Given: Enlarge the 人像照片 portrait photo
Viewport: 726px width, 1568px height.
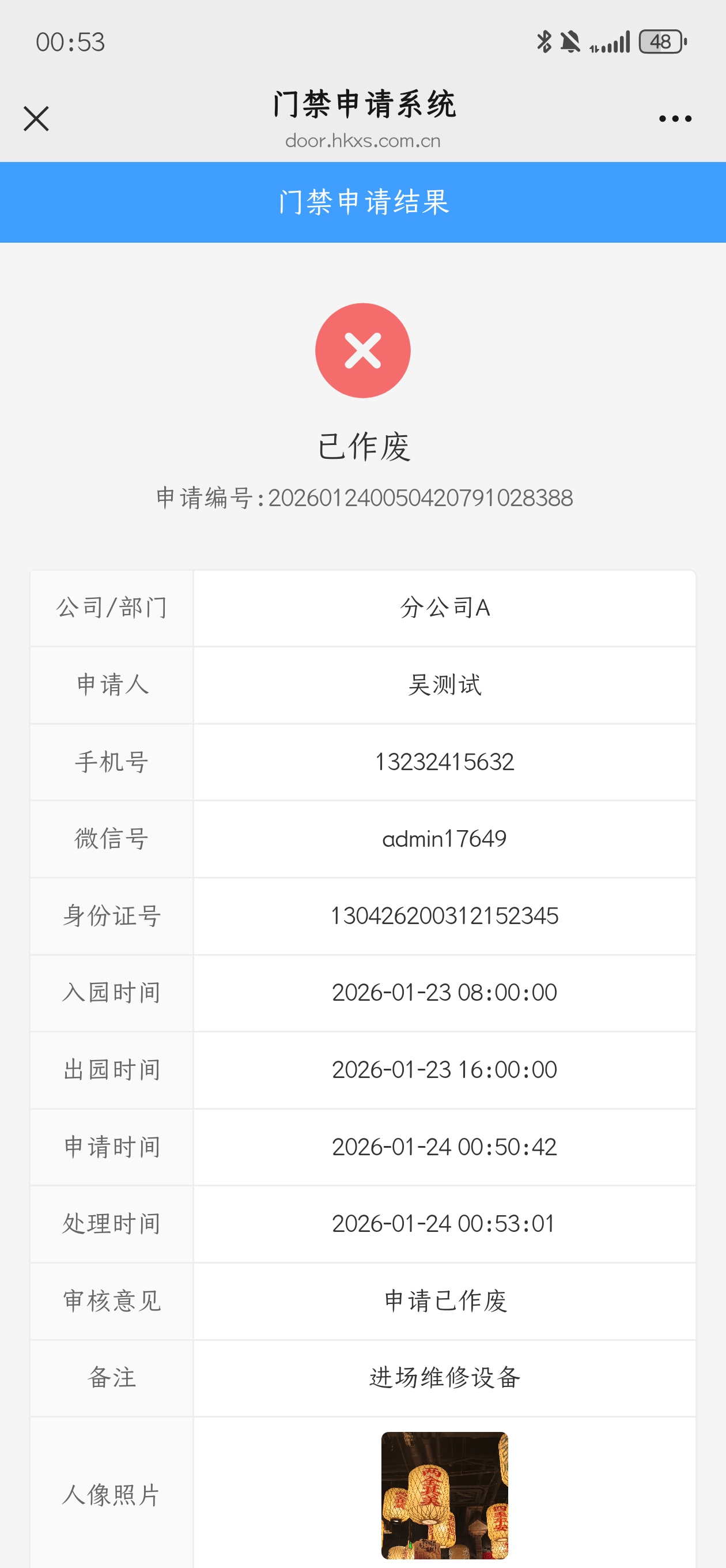Looking at the screenshot, I should point(444,1495).
